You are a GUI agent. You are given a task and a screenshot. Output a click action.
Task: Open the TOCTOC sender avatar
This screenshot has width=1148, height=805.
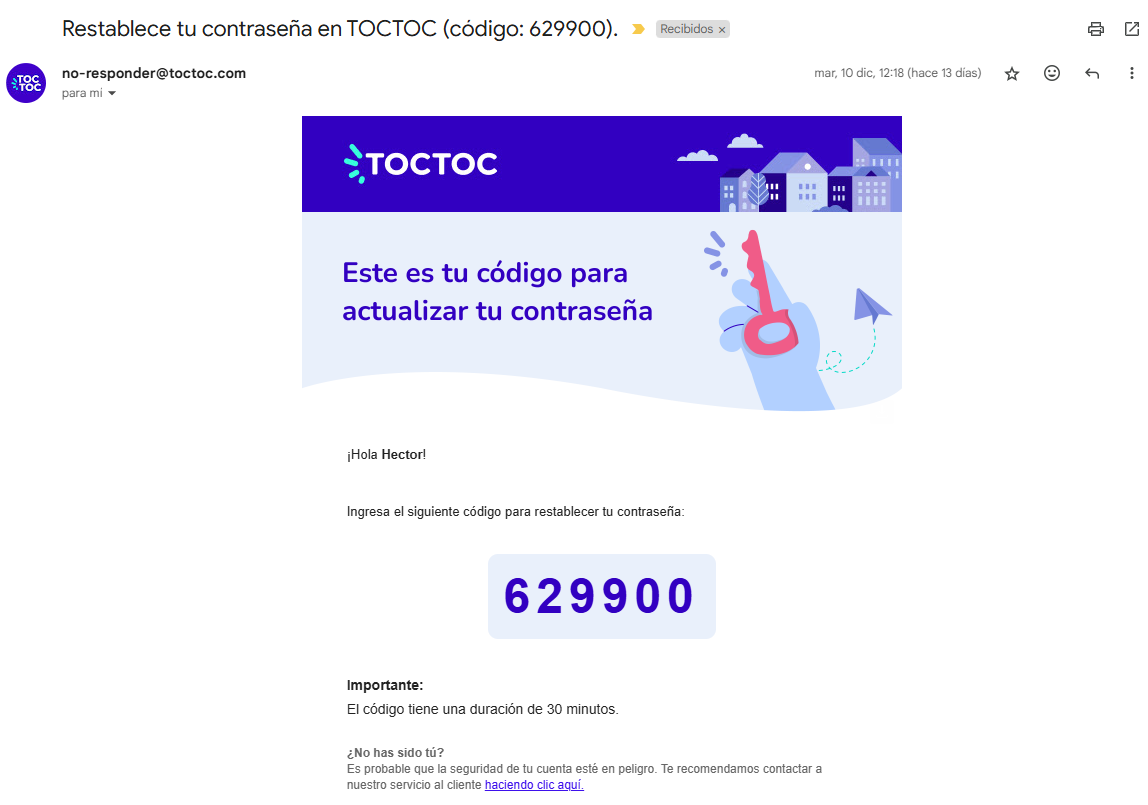point(26,83)
